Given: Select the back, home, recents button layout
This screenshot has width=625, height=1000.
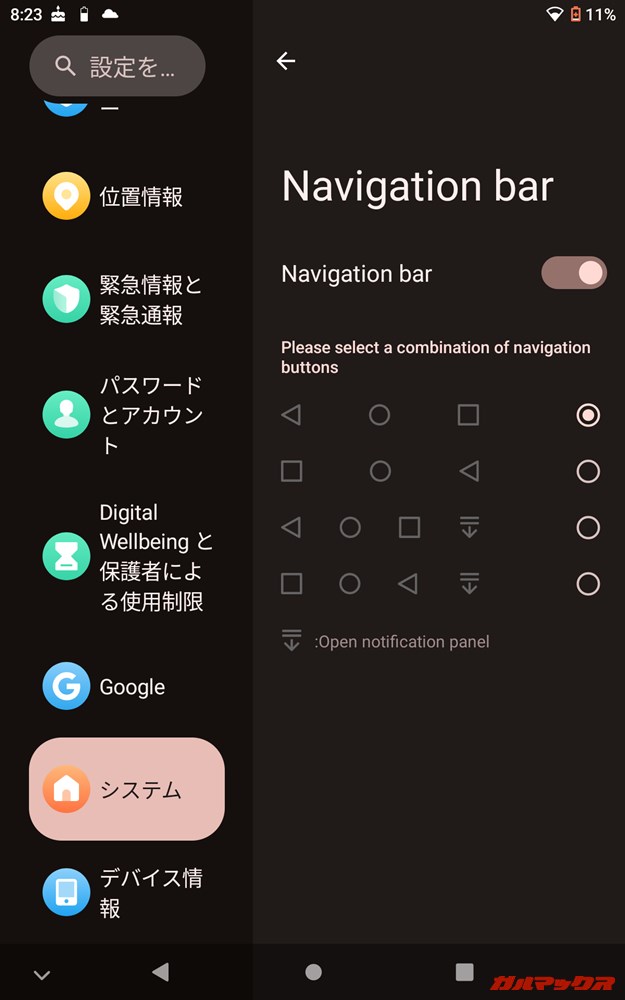Looking at the screenshot, I should pyautogui.click(x=588, y=415).
